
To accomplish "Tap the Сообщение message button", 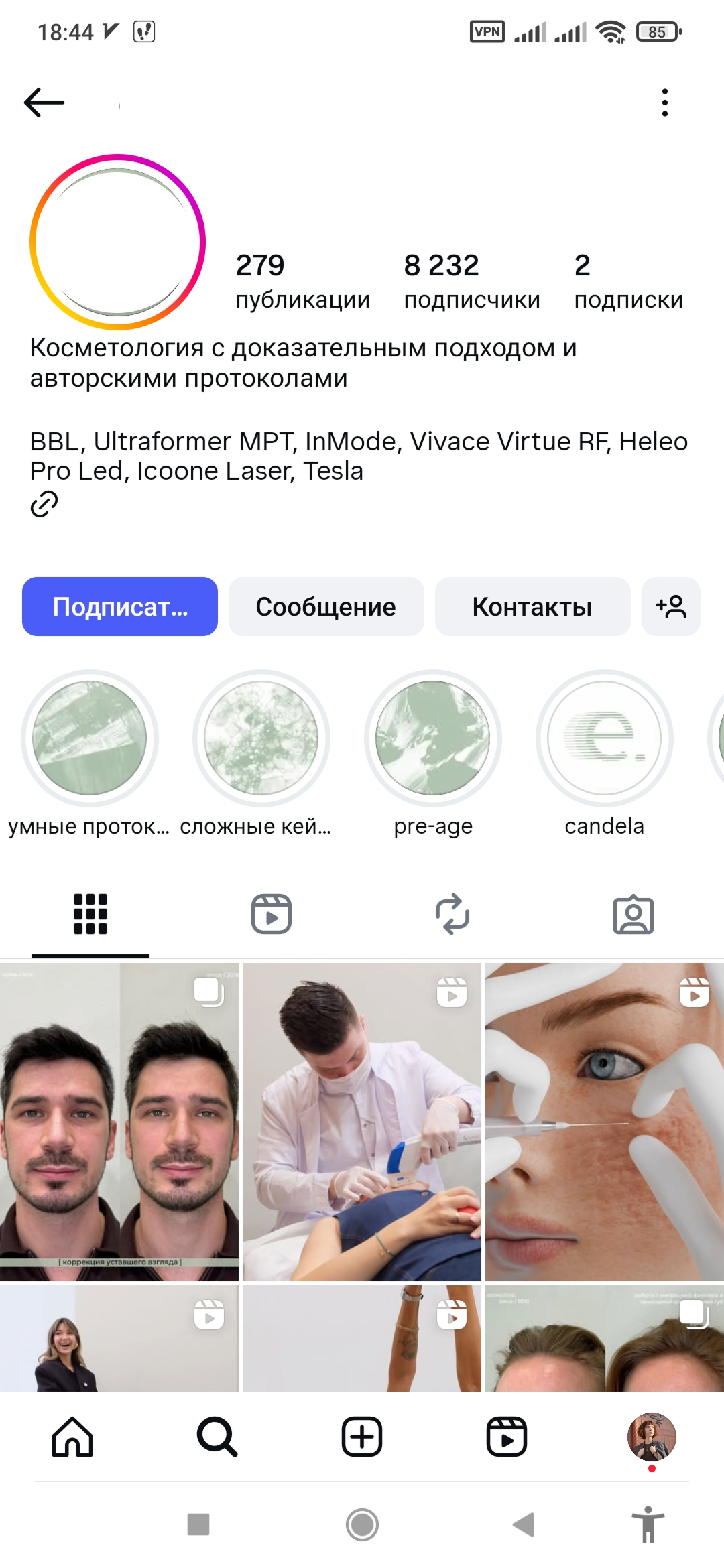I will coord(326,606).
